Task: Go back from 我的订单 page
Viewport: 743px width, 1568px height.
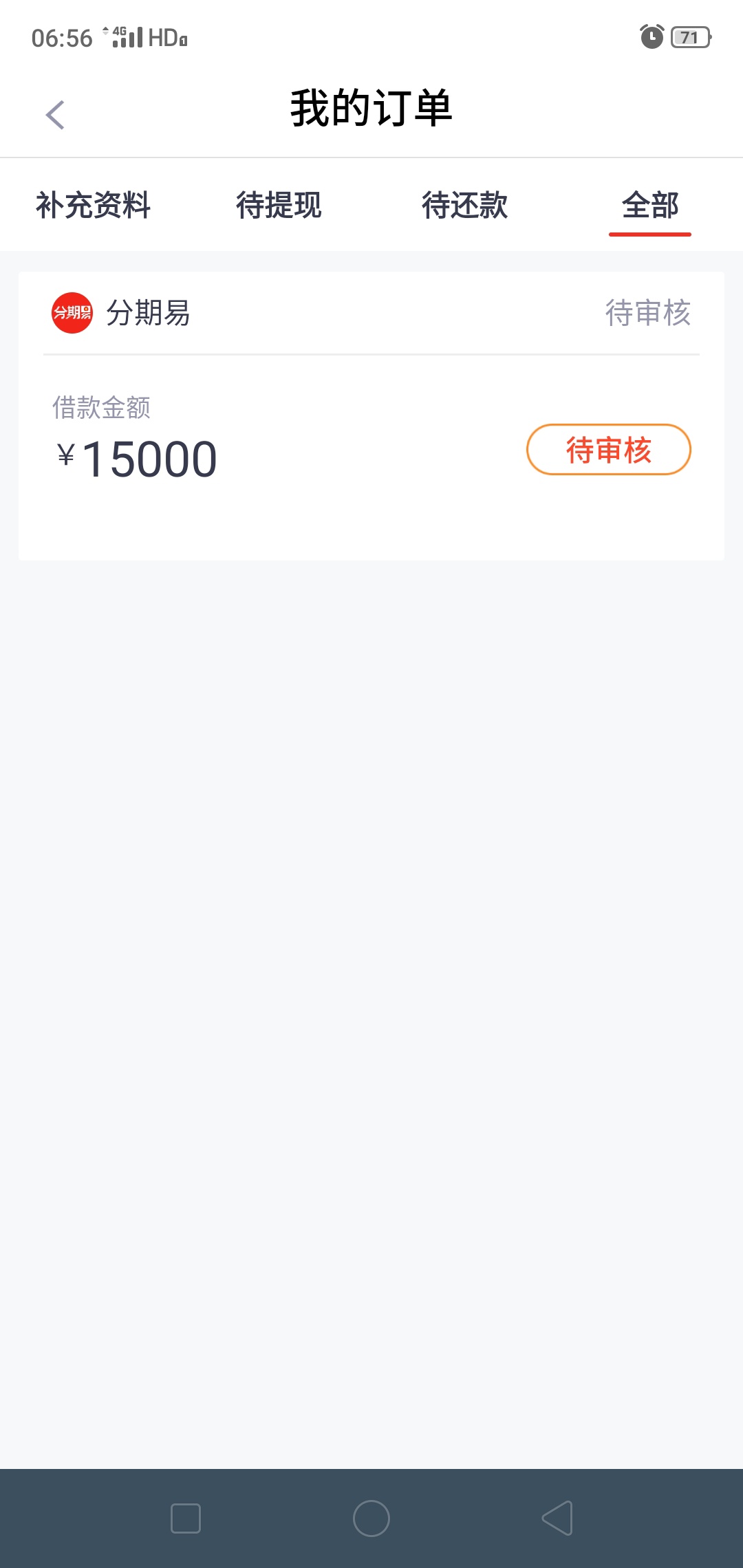Action: click(x=55, y=115)
